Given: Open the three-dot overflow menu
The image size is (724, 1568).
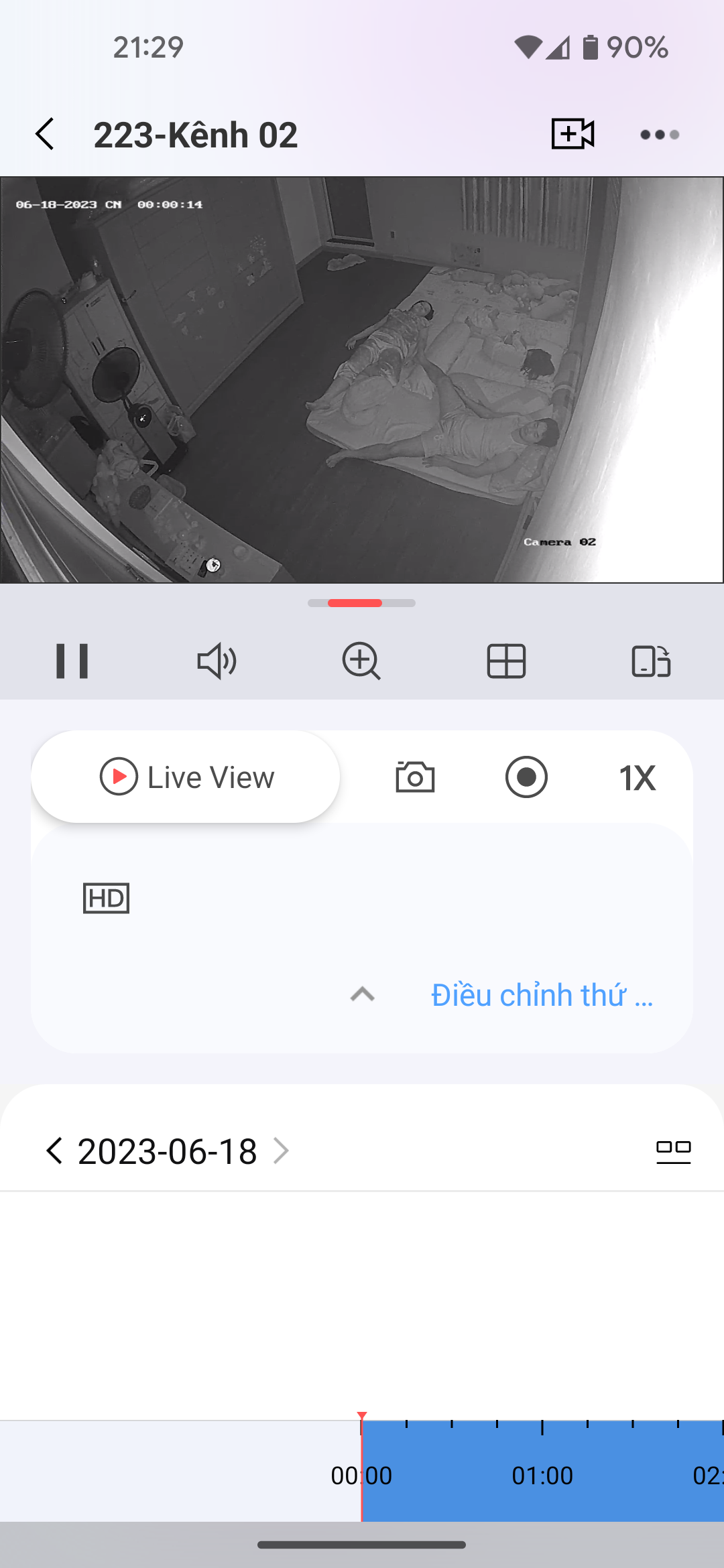Looking at the screenshot, I should pos(659,135).
